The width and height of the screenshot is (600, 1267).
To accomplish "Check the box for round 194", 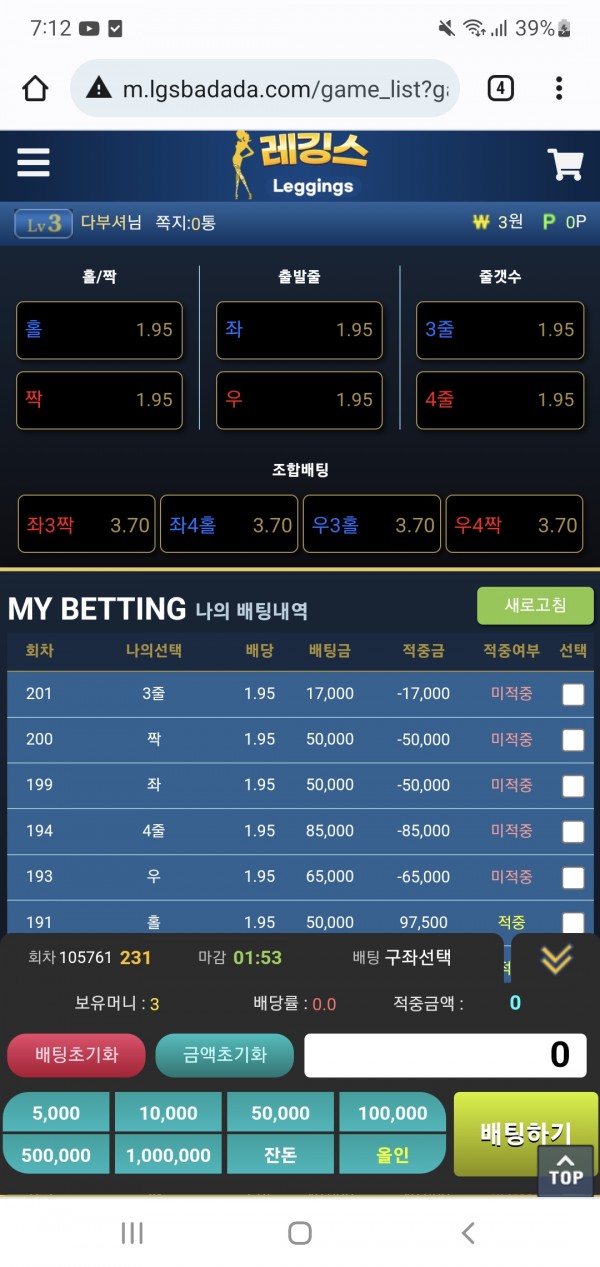I will tap(573, 831).
